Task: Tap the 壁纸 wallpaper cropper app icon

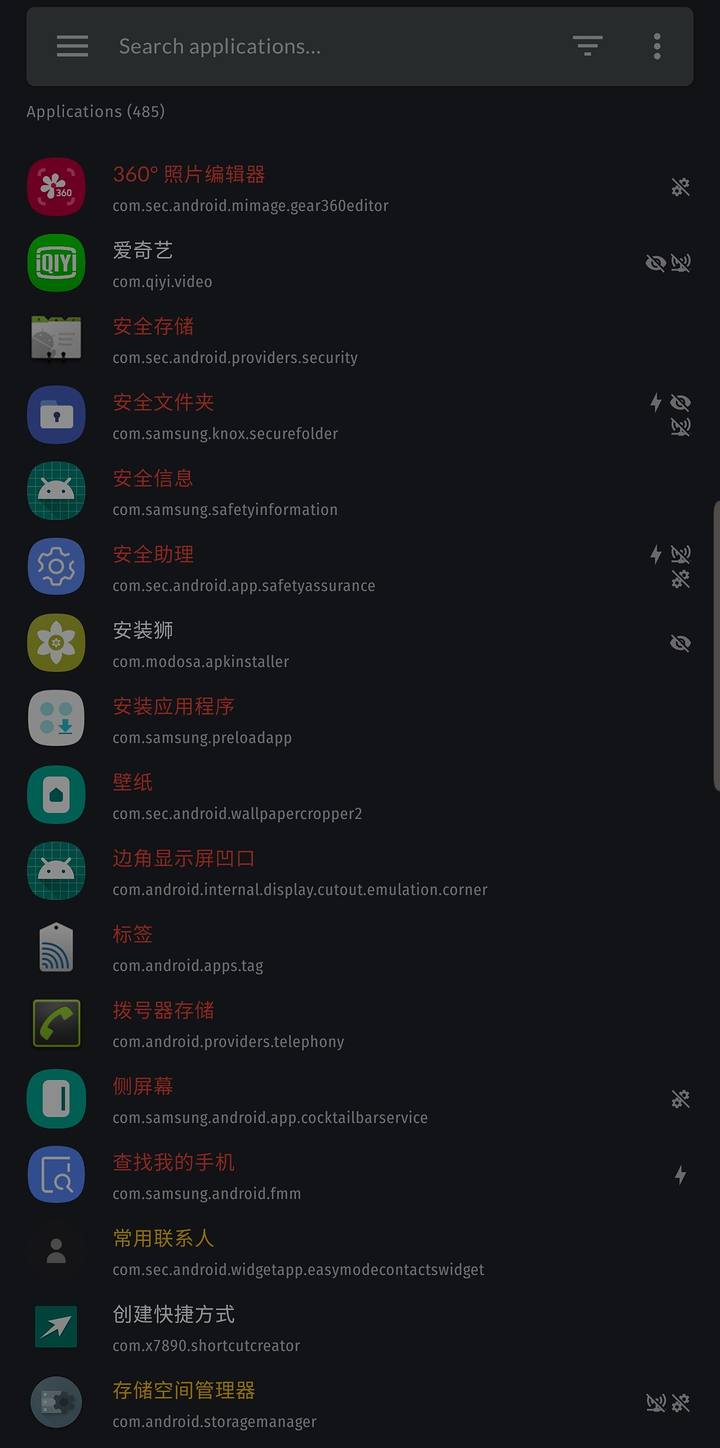Action: 56,794
